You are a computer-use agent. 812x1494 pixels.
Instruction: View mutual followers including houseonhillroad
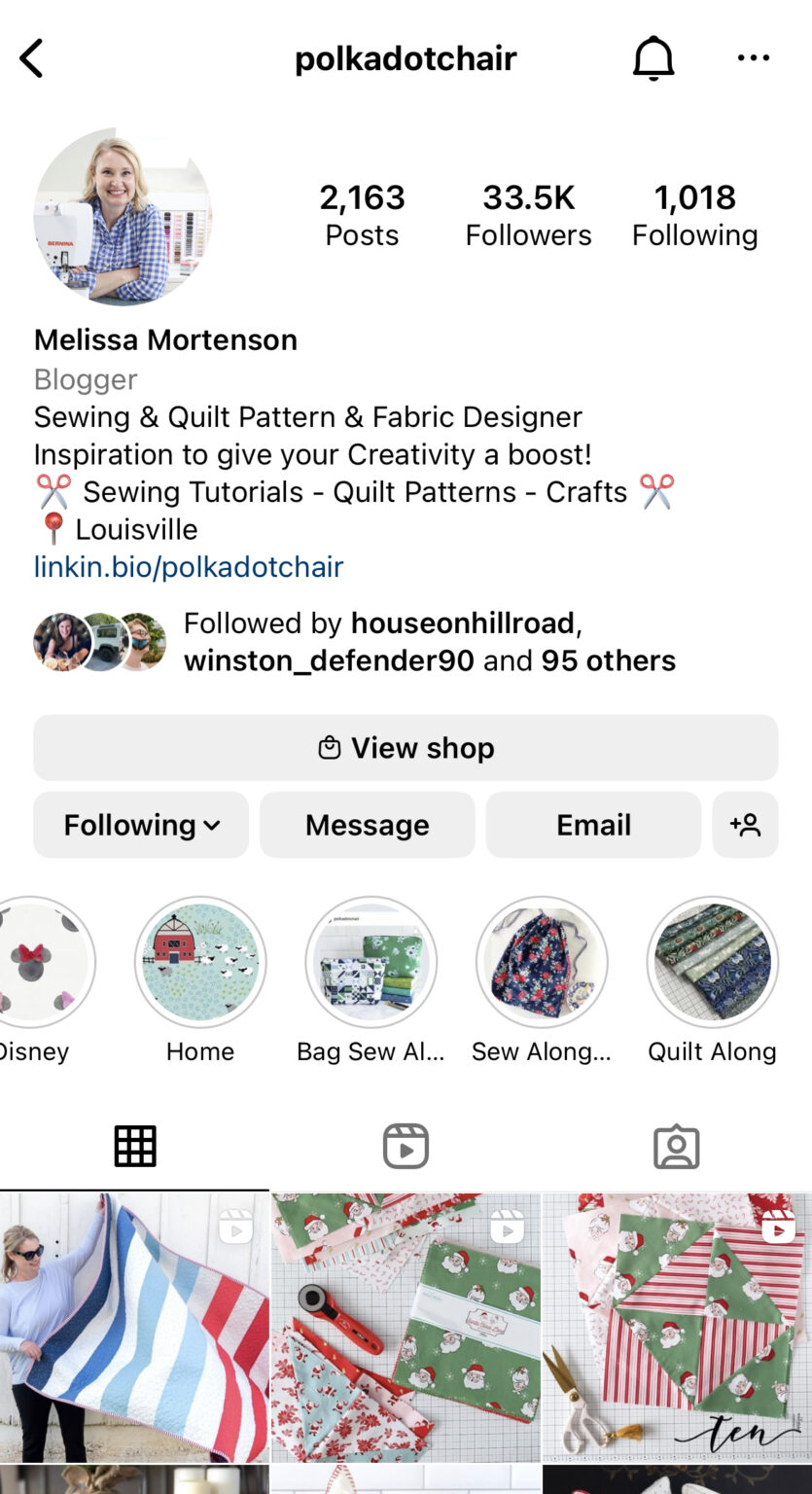355,642
